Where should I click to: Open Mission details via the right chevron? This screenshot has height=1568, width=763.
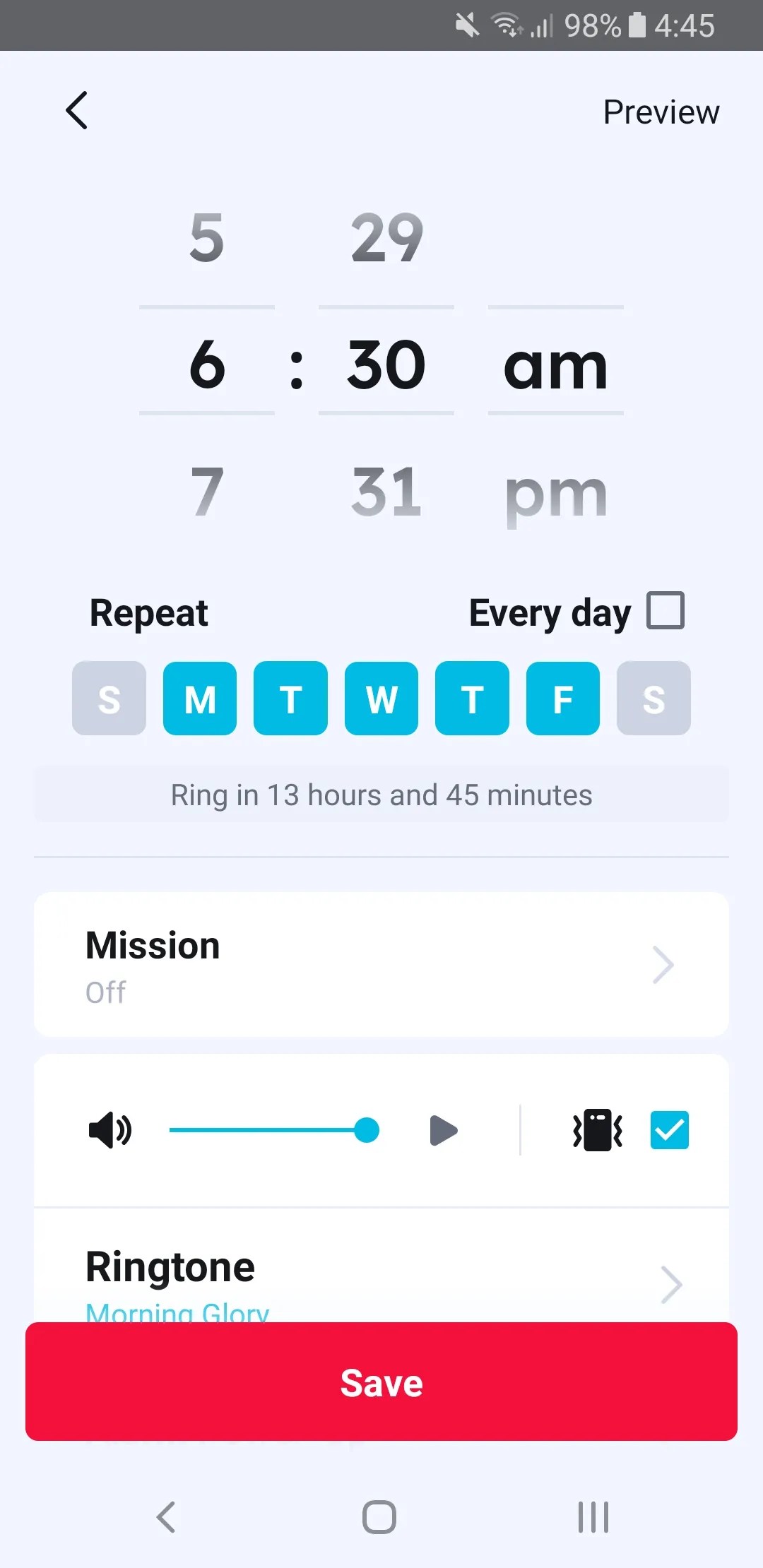click(x=663, y=965)
